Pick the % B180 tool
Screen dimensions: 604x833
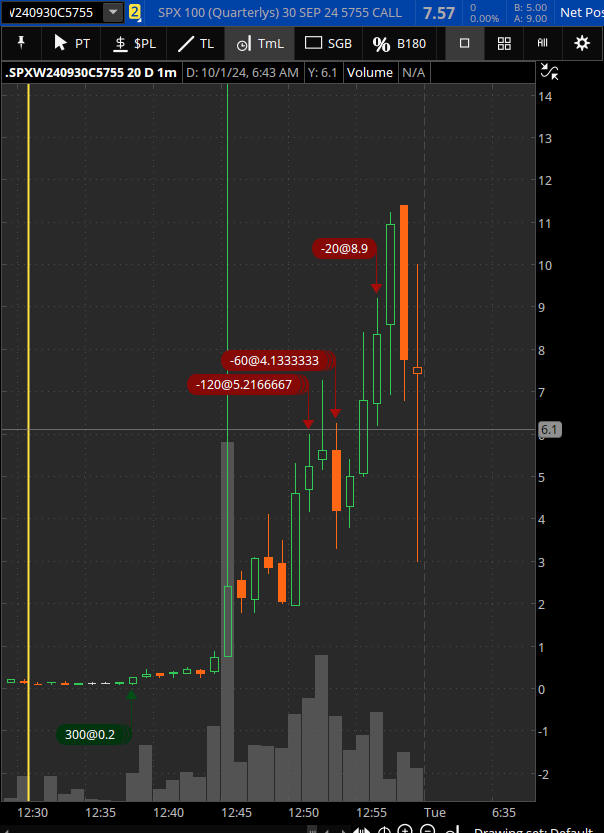[x=398, y=43]
